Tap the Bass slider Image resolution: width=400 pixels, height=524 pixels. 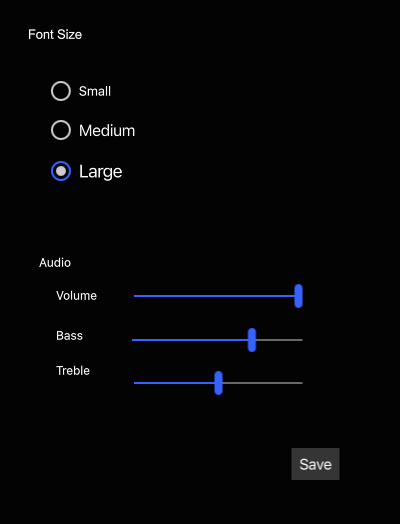click(217, 340)
